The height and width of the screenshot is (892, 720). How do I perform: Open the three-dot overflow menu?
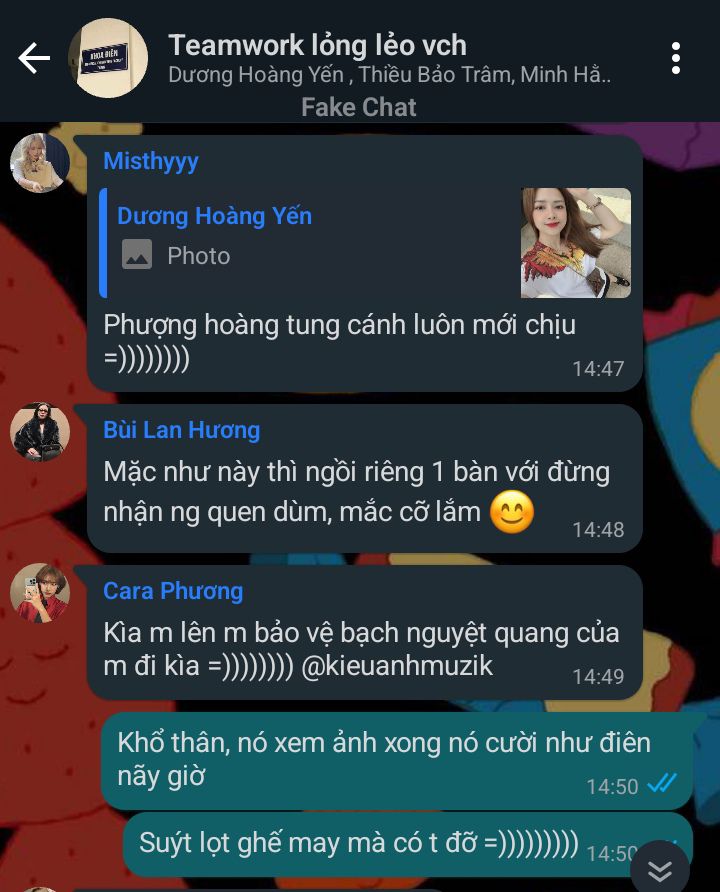(677, 58)
